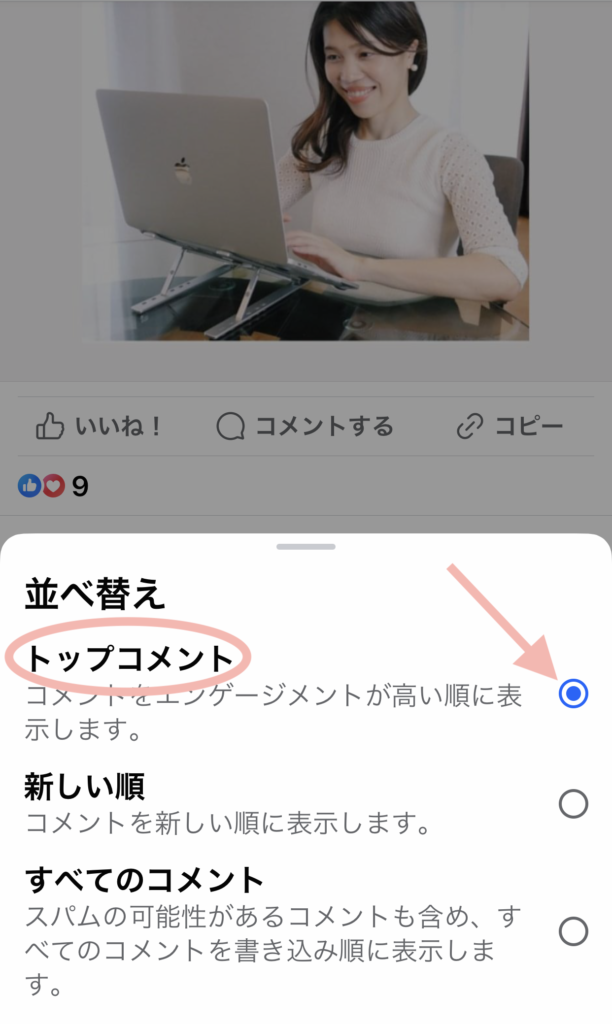
Task: Tap the いいね！ button
Action: pos(99,427)
